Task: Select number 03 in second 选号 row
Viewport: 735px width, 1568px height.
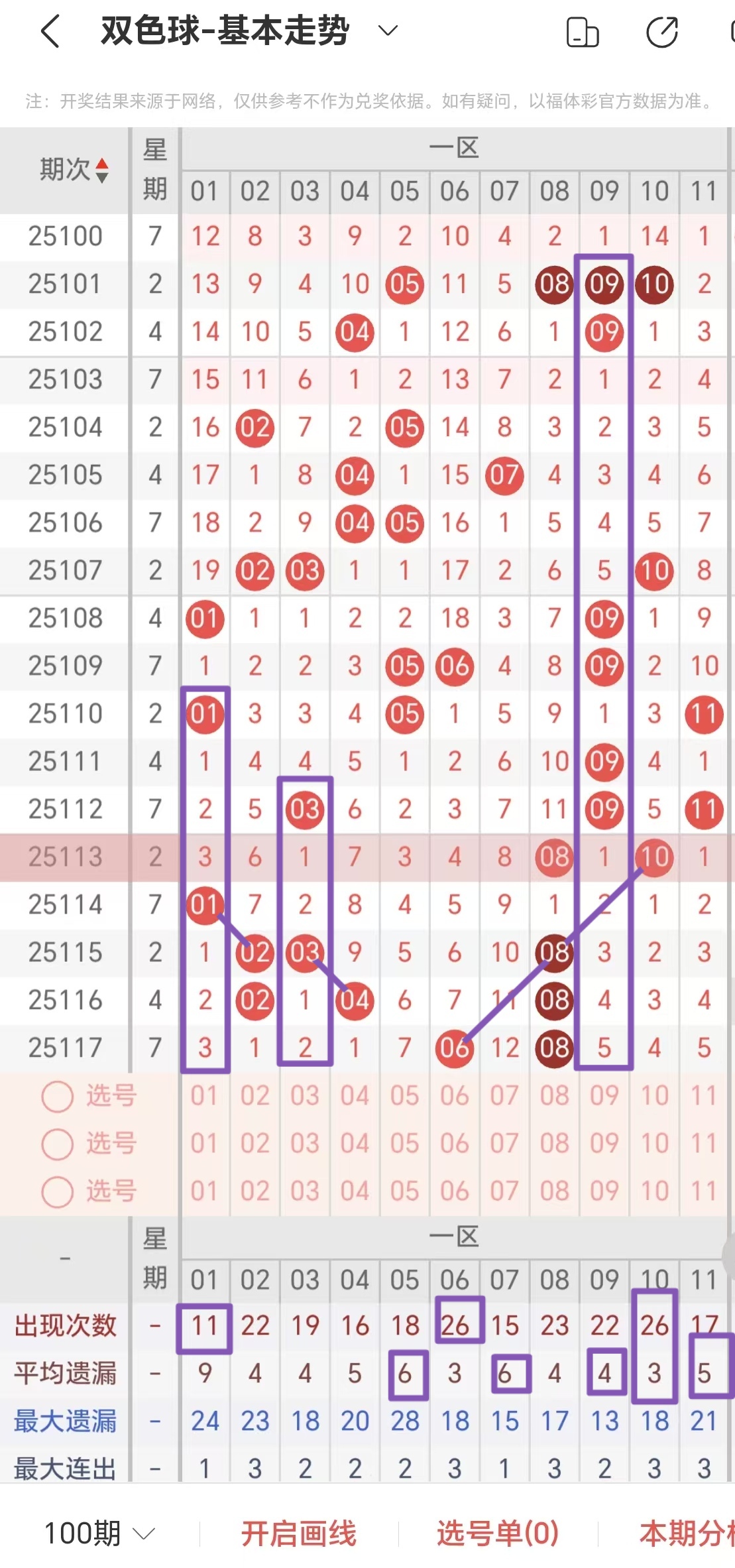Action: point(304,1144)
